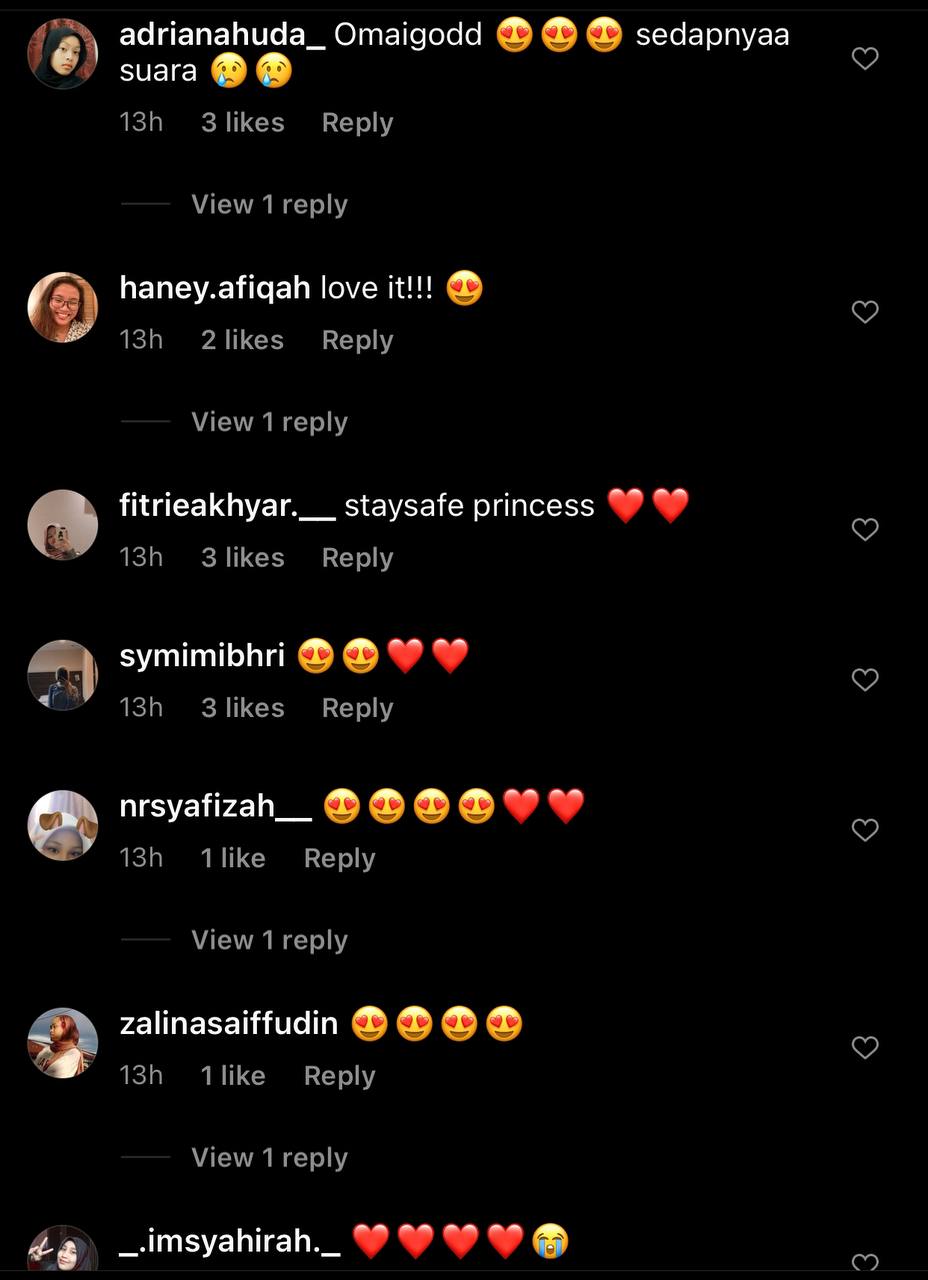Screen dimensions: 928x1280
Task: Open symimibhri's profile from username
Action: tap(201, 656)
